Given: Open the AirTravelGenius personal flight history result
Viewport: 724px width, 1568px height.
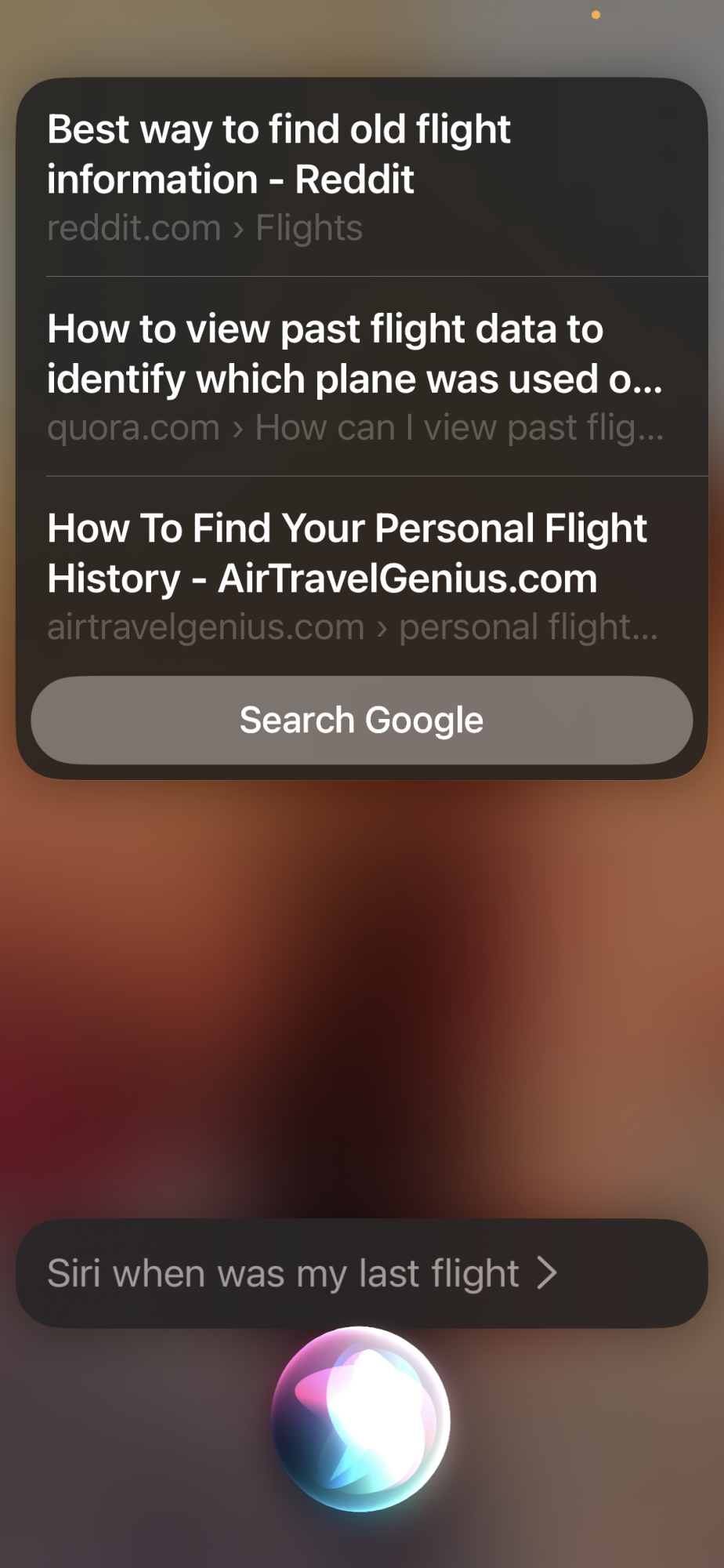Looking at the screenshot, I should (361, 576).
